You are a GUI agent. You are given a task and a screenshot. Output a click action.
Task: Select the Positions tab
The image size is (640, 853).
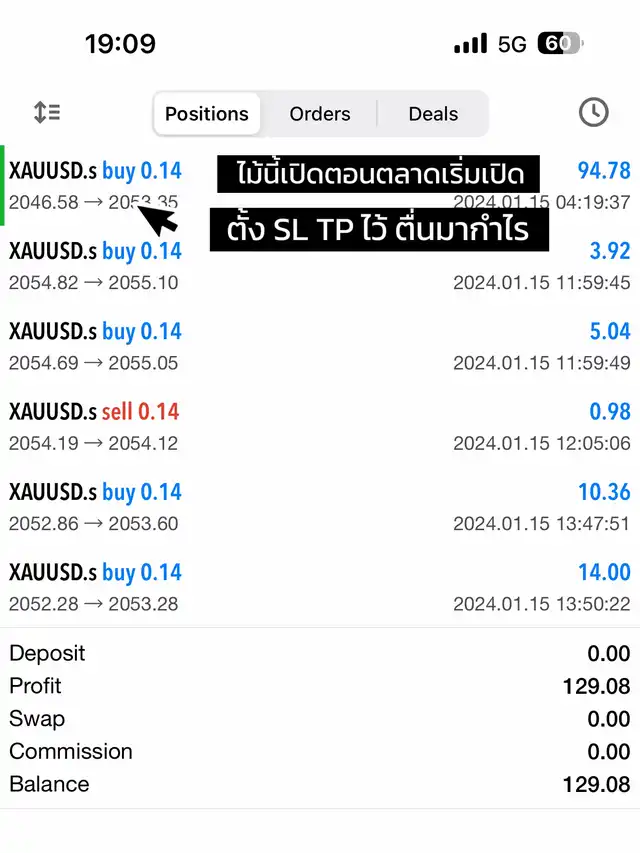click(207, 114)
